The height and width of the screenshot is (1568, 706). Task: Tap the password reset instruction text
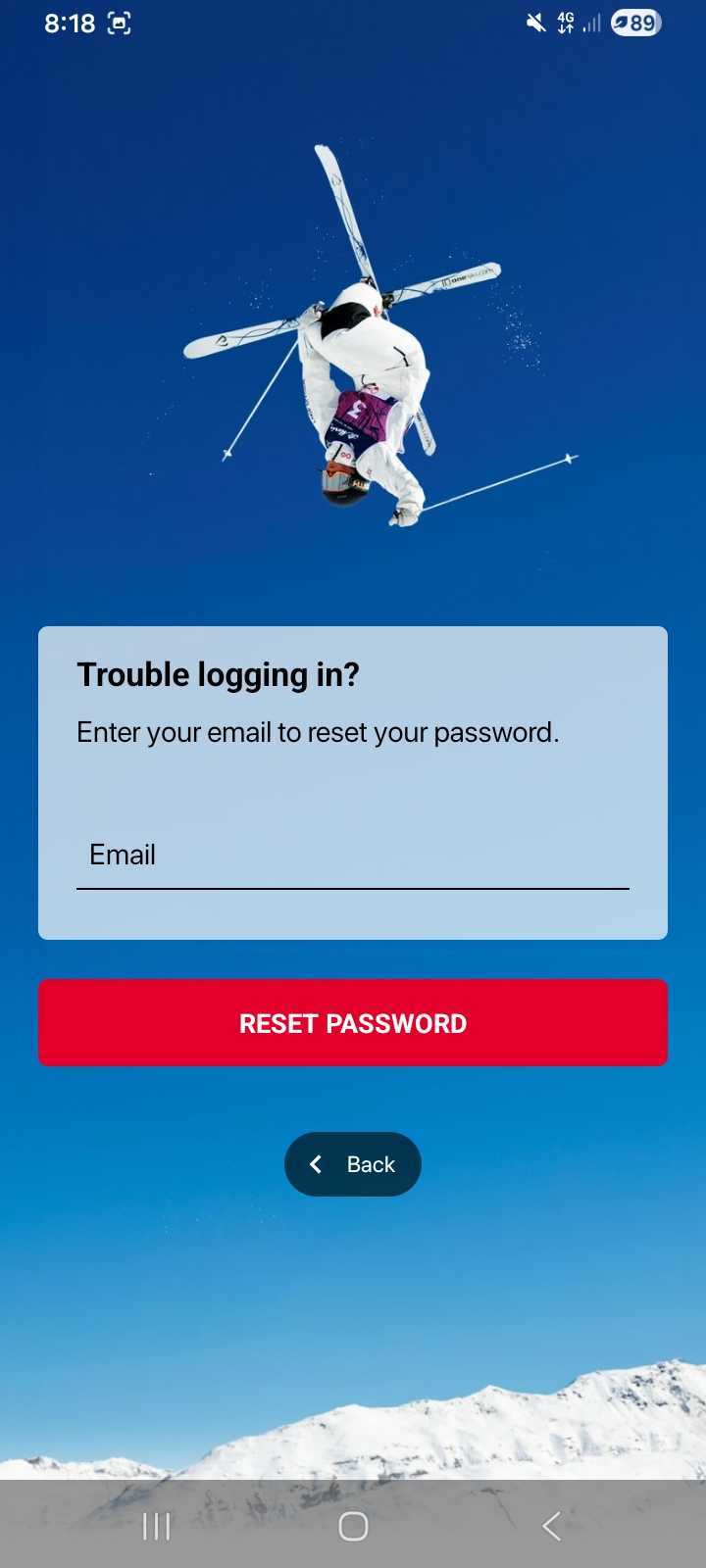pos(317,732)
